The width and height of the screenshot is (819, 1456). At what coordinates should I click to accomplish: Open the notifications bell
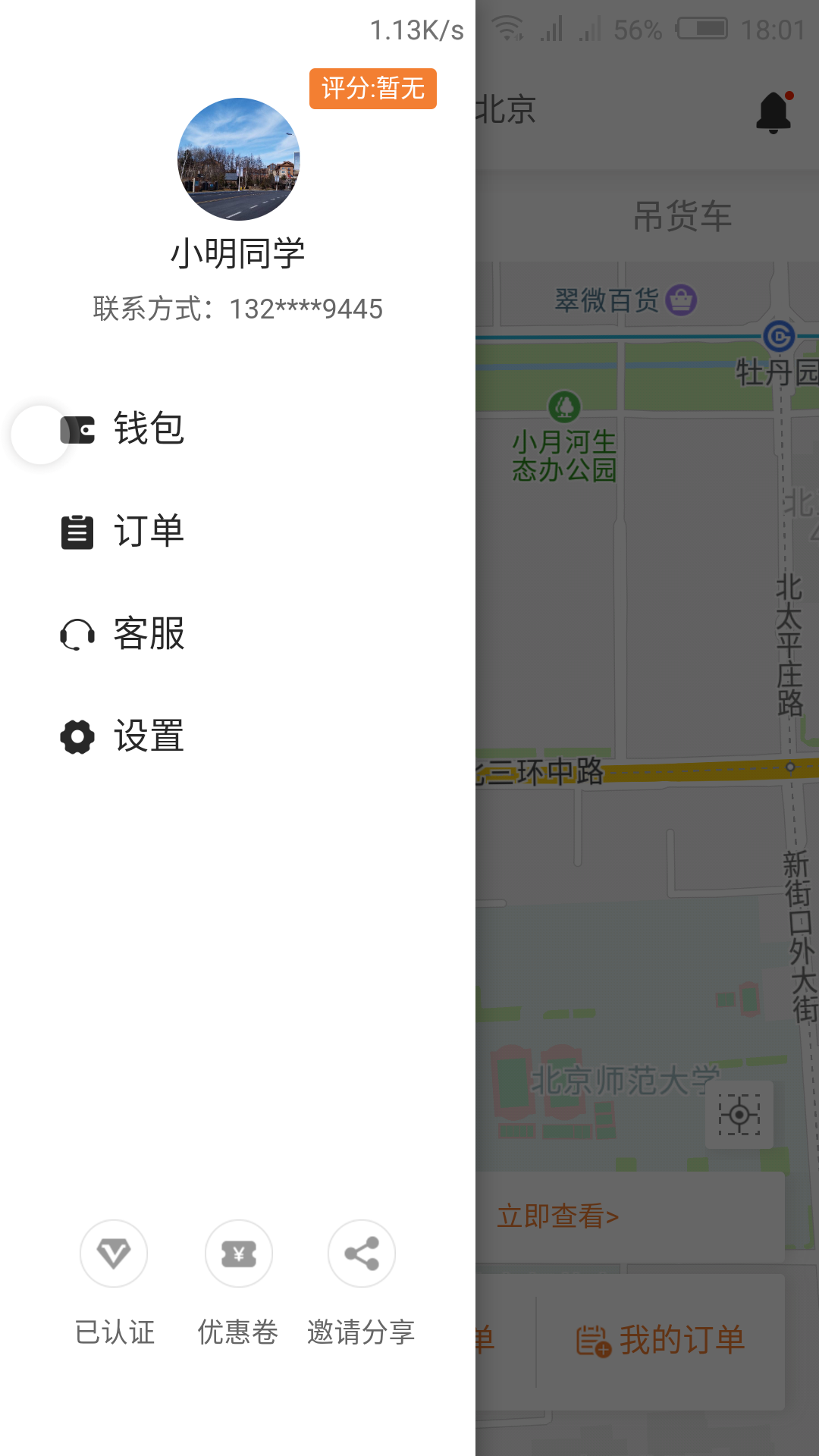[x=773, y=112]
